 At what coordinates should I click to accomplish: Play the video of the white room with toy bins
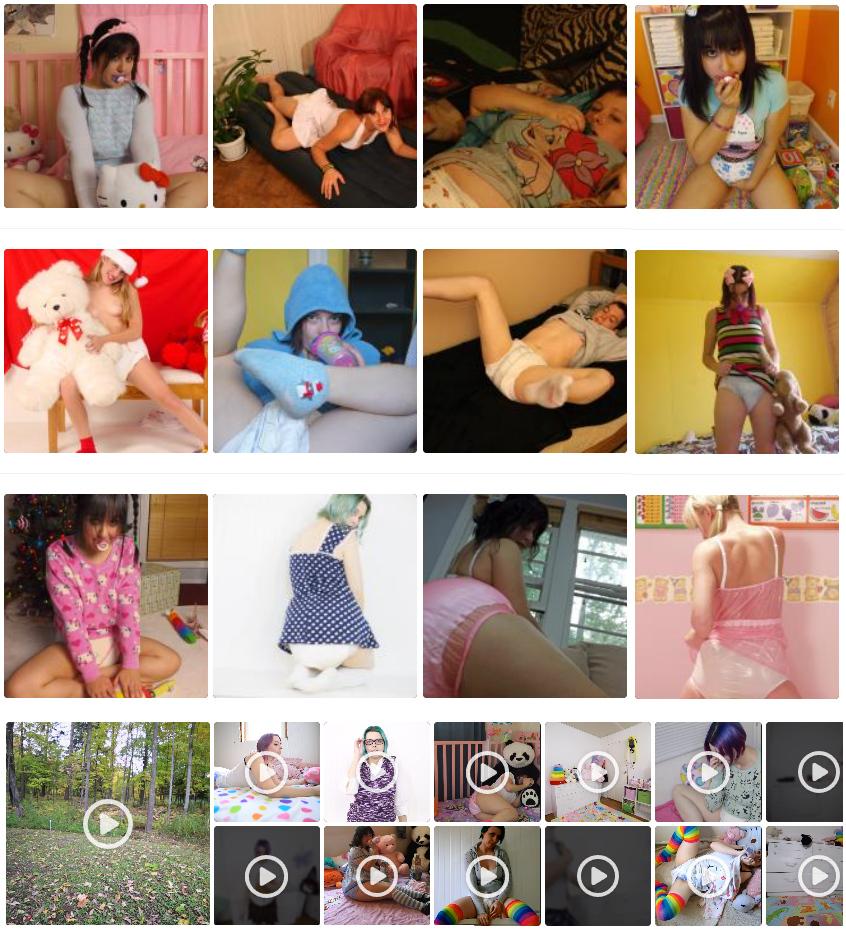[598, 772]
